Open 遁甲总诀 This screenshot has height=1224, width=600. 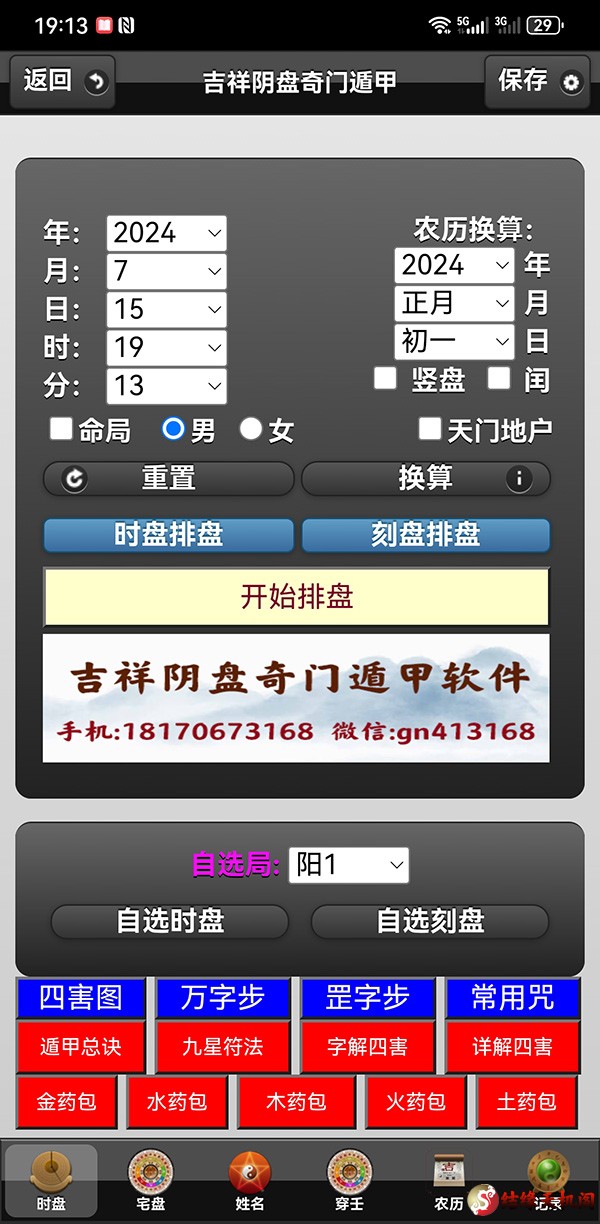point(81,1047)
